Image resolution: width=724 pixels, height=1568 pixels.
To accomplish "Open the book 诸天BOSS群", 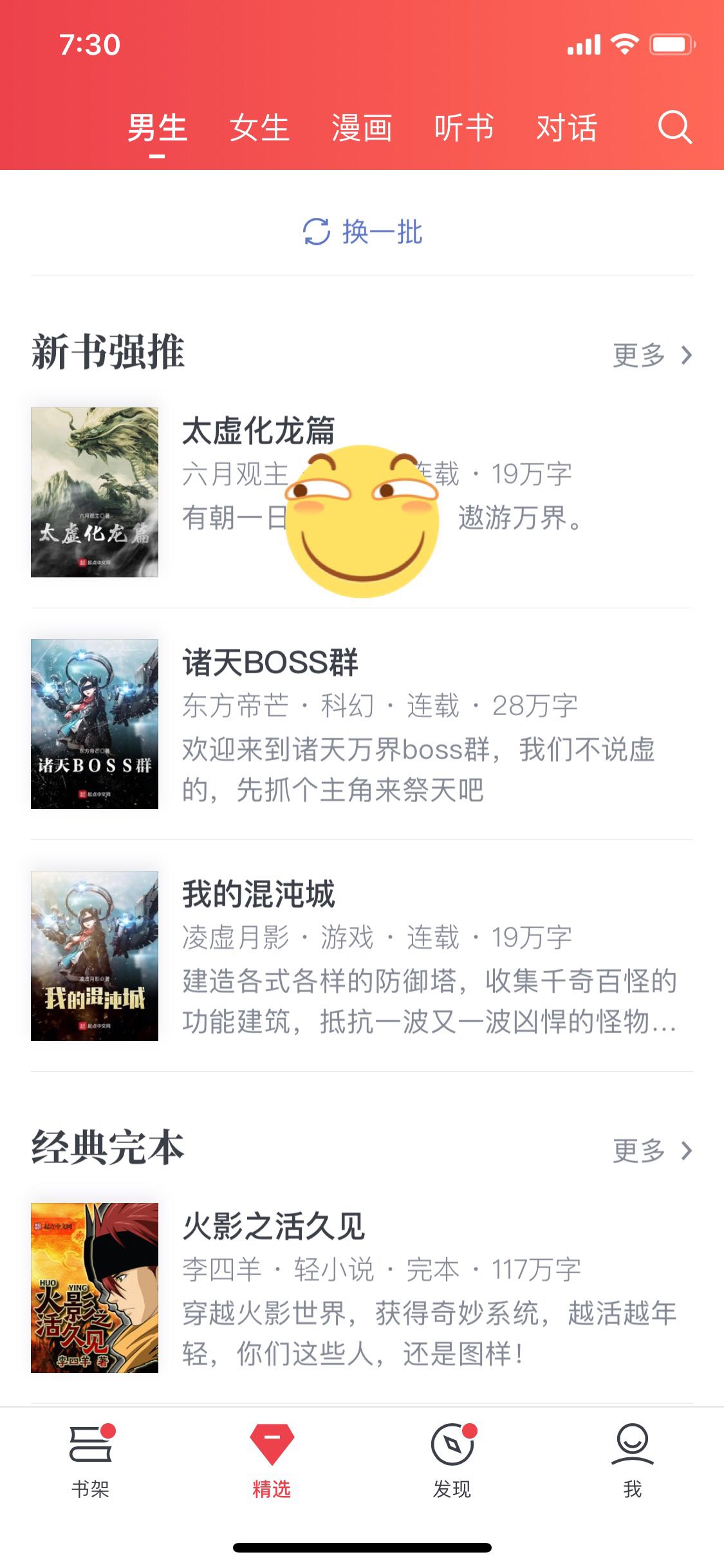I will pos(270,662).
